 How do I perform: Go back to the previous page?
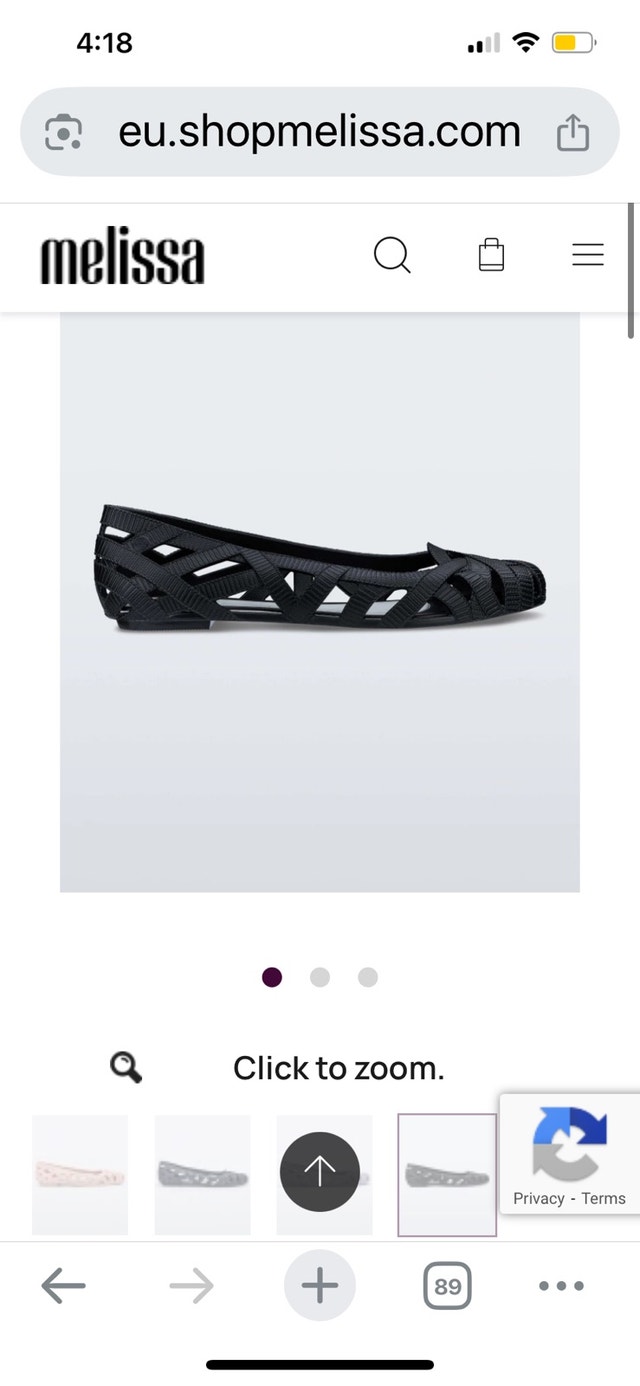tap(63, 1286)
